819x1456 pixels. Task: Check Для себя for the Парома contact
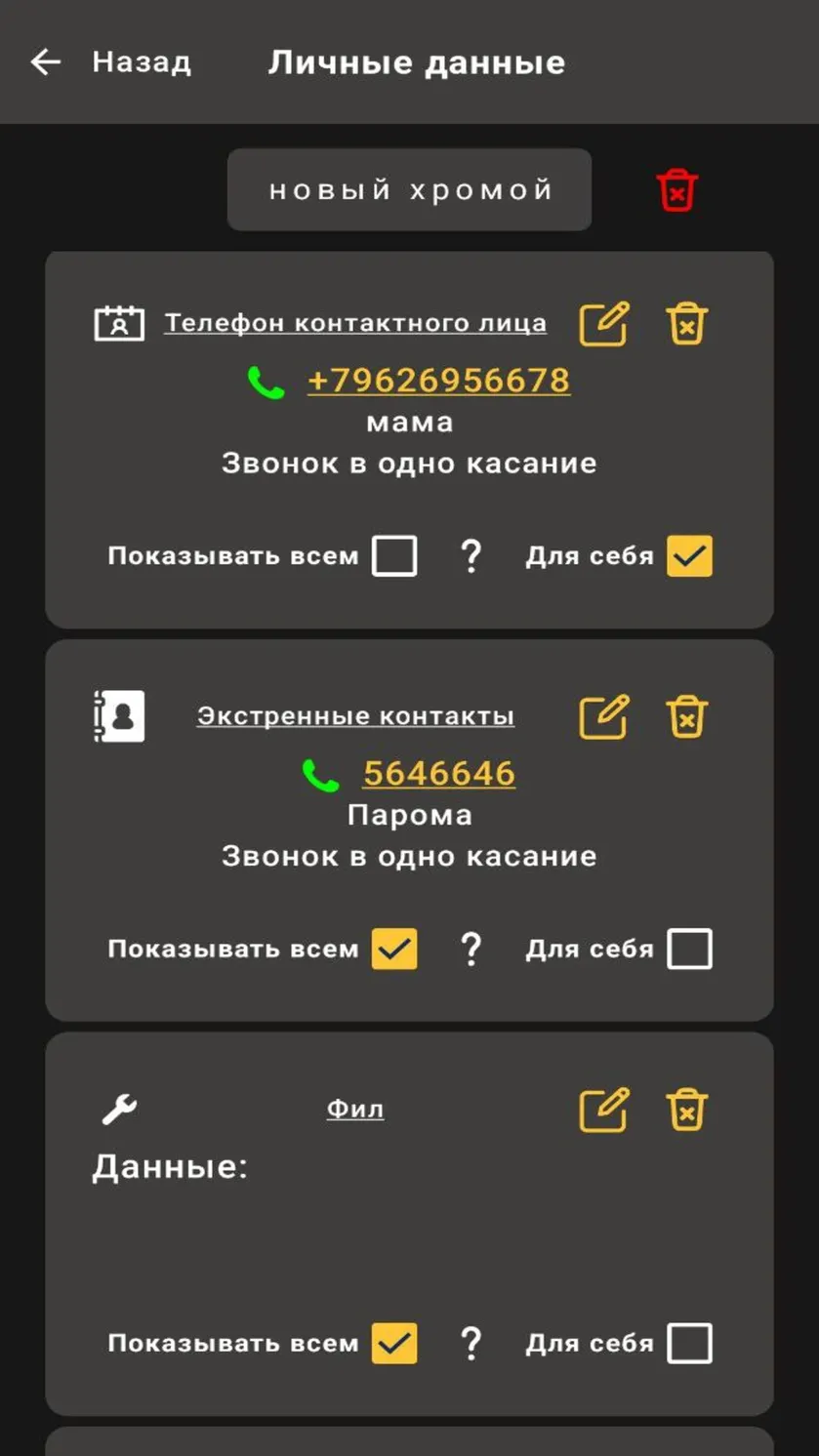(689, 949)
